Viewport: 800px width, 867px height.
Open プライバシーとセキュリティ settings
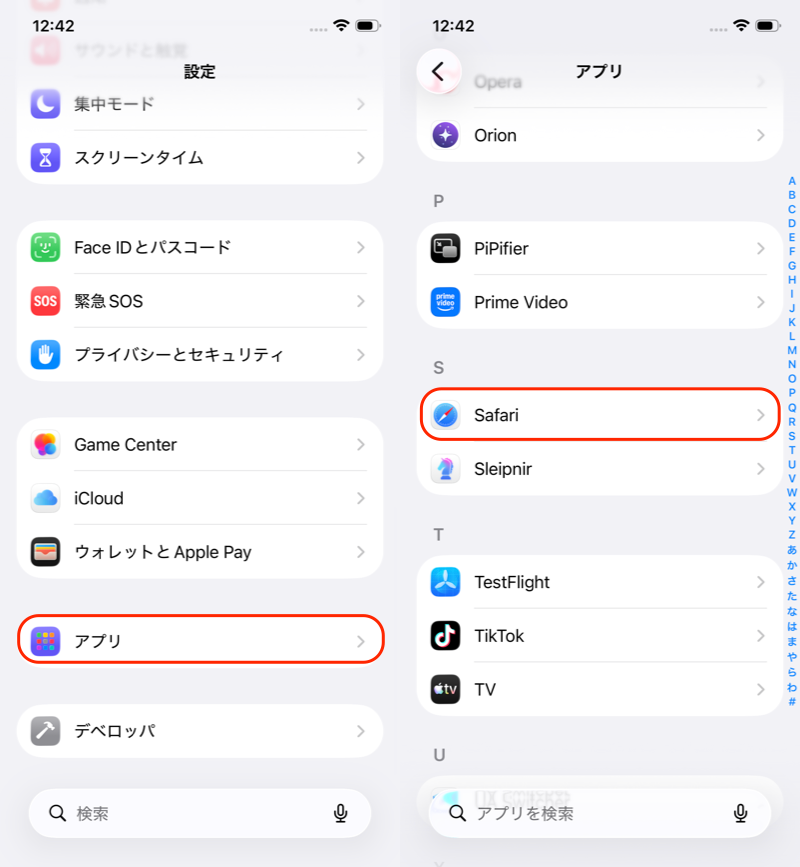click(200, 355)
